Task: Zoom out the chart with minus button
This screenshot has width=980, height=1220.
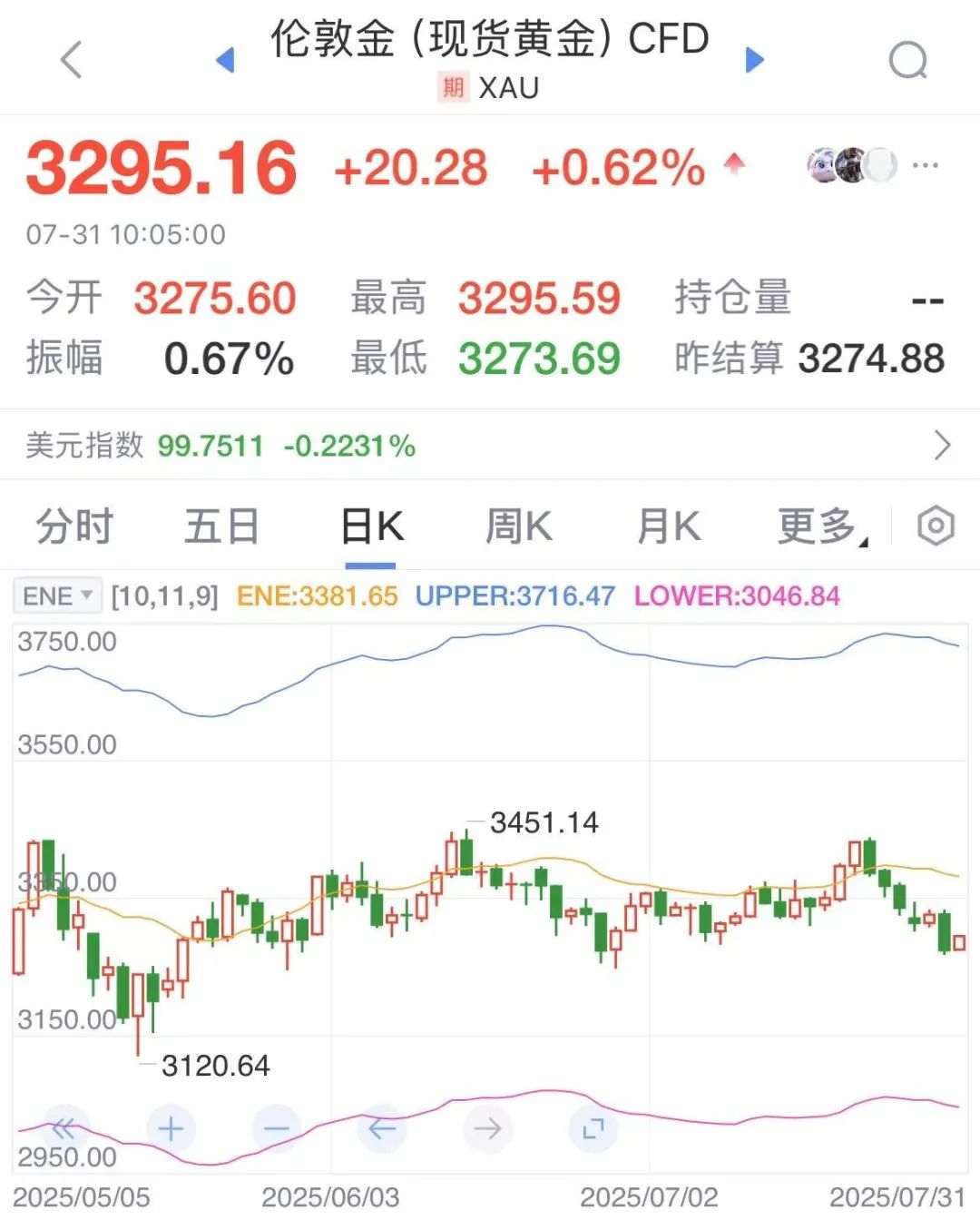Action: tap(277, 1128)
